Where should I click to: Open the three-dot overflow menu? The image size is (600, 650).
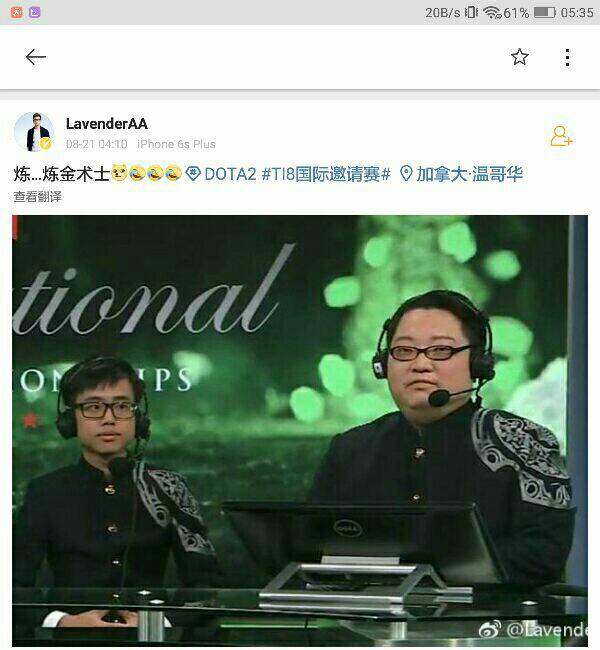pyautogui.click(x=567, y=57)
